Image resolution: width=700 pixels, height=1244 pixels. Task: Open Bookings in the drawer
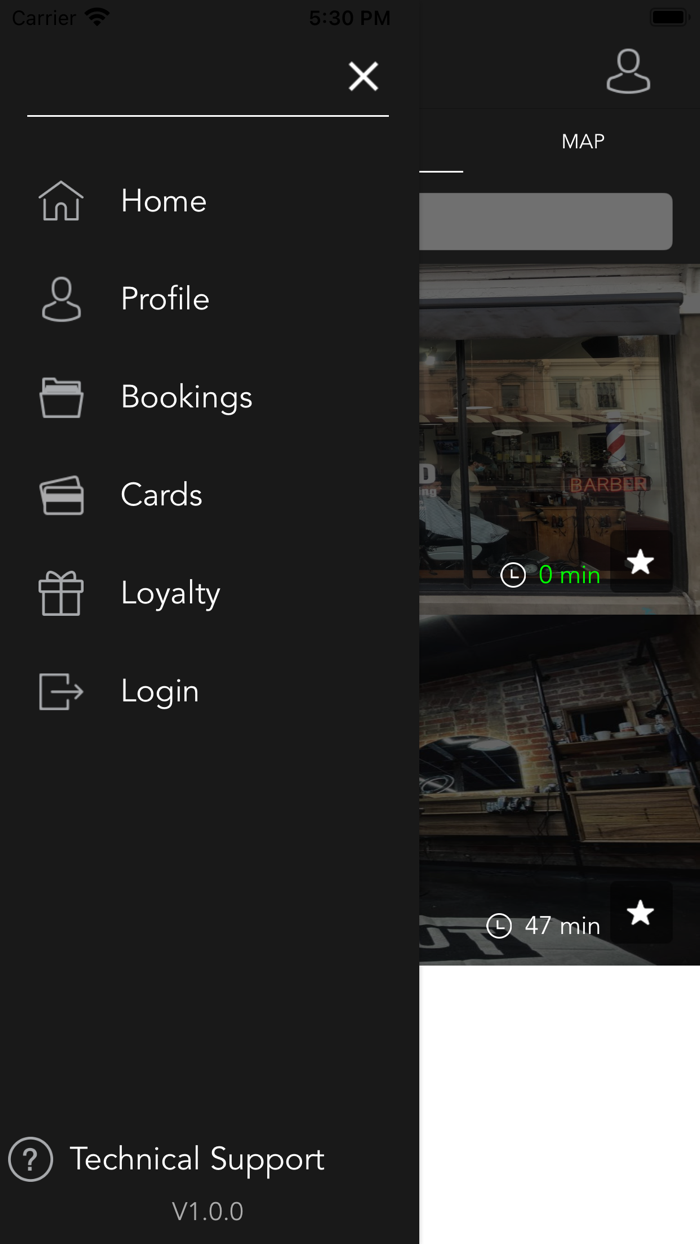(x=186, y=397)
